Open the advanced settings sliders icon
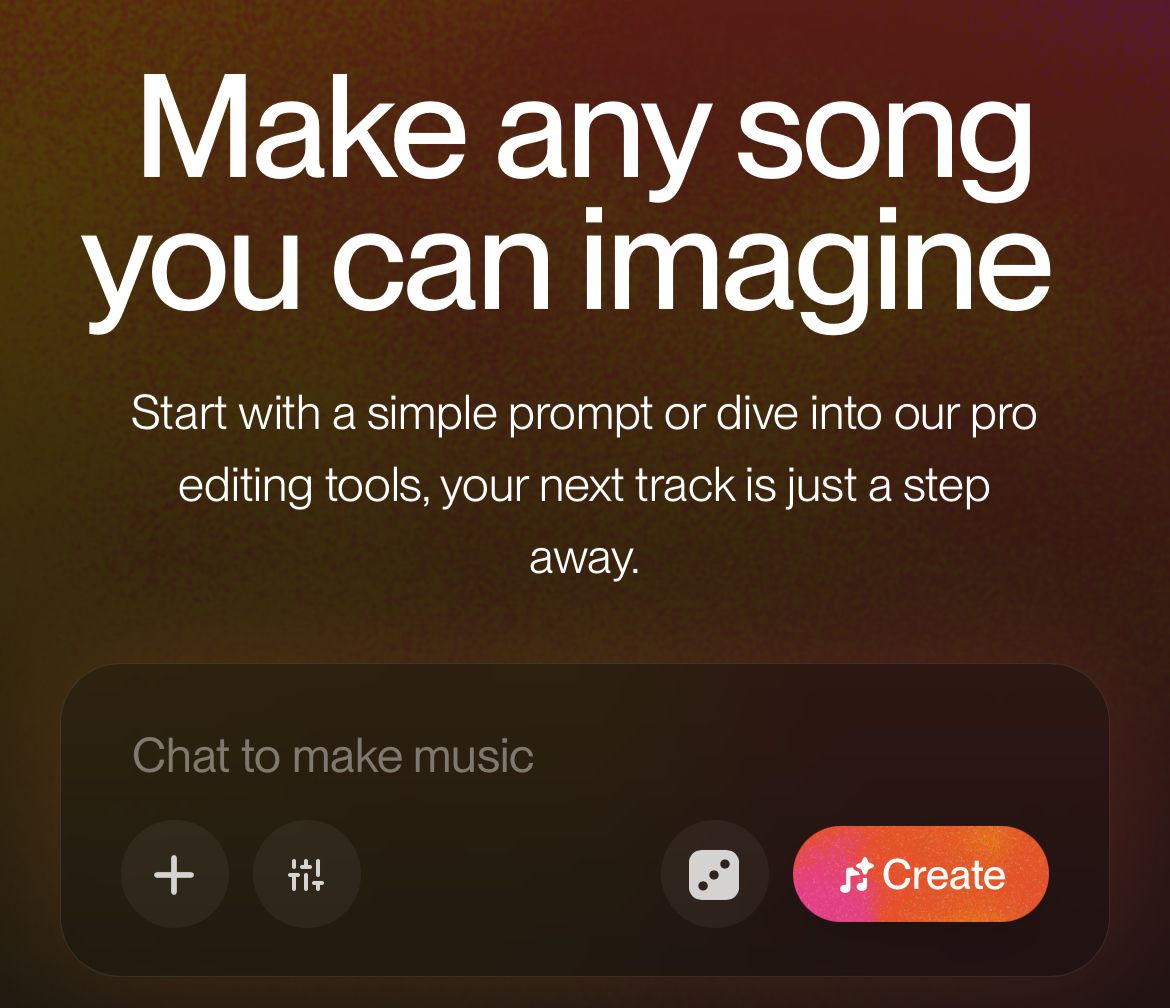Viewport: 1170px width, 1008px height. point(306,875)
